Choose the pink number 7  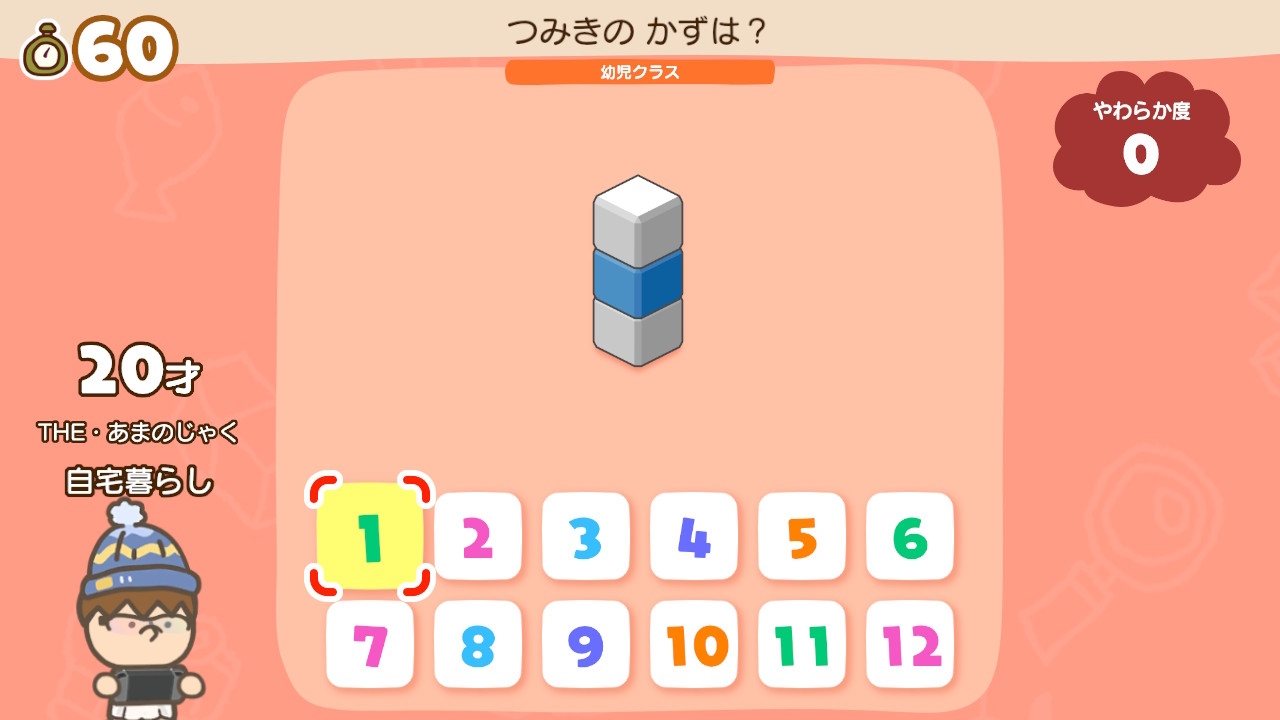tap(370, 644)
